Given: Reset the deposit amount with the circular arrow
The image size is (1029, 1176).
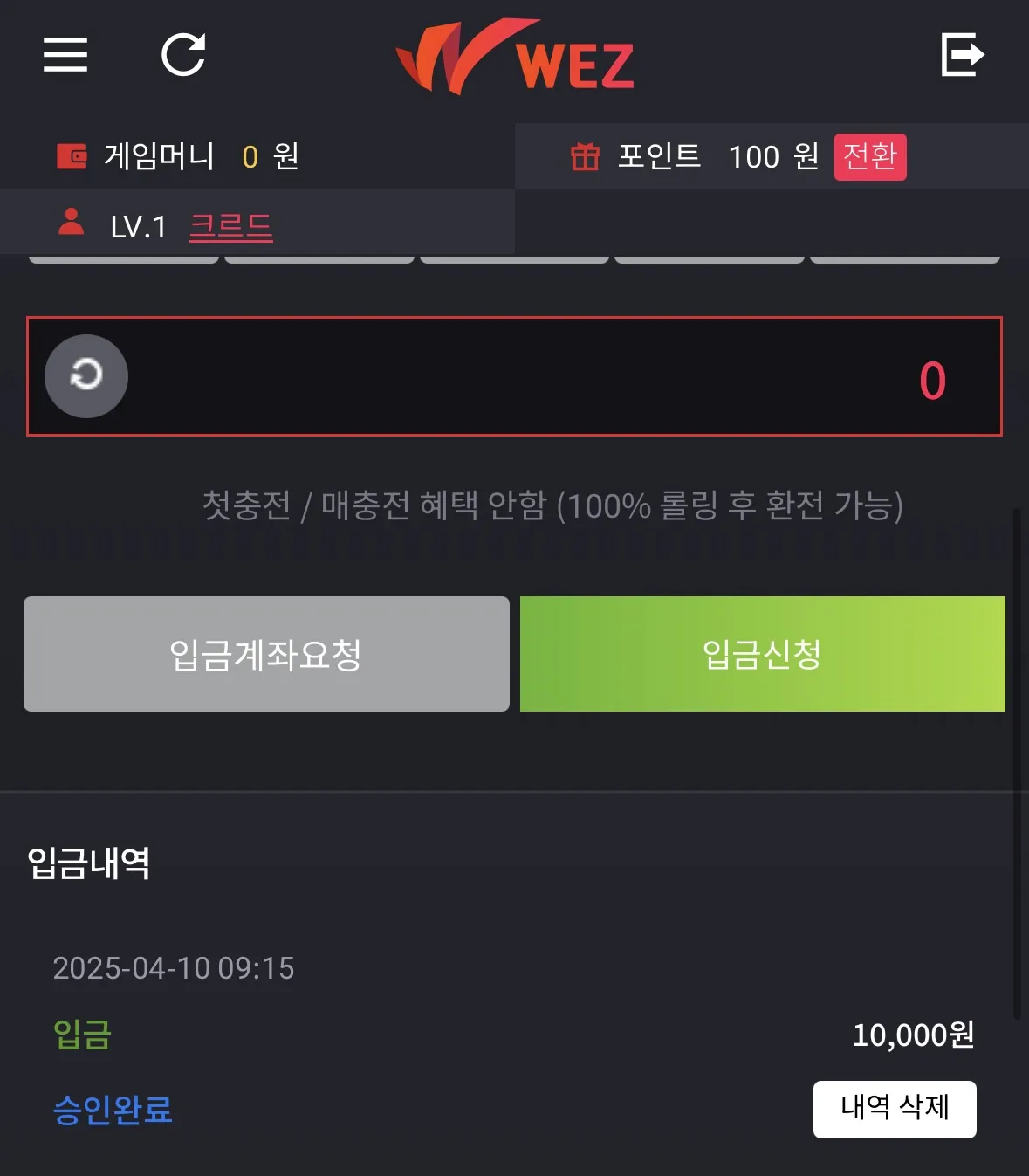Looking at the screenshot, I should click(x=86, y=376).
